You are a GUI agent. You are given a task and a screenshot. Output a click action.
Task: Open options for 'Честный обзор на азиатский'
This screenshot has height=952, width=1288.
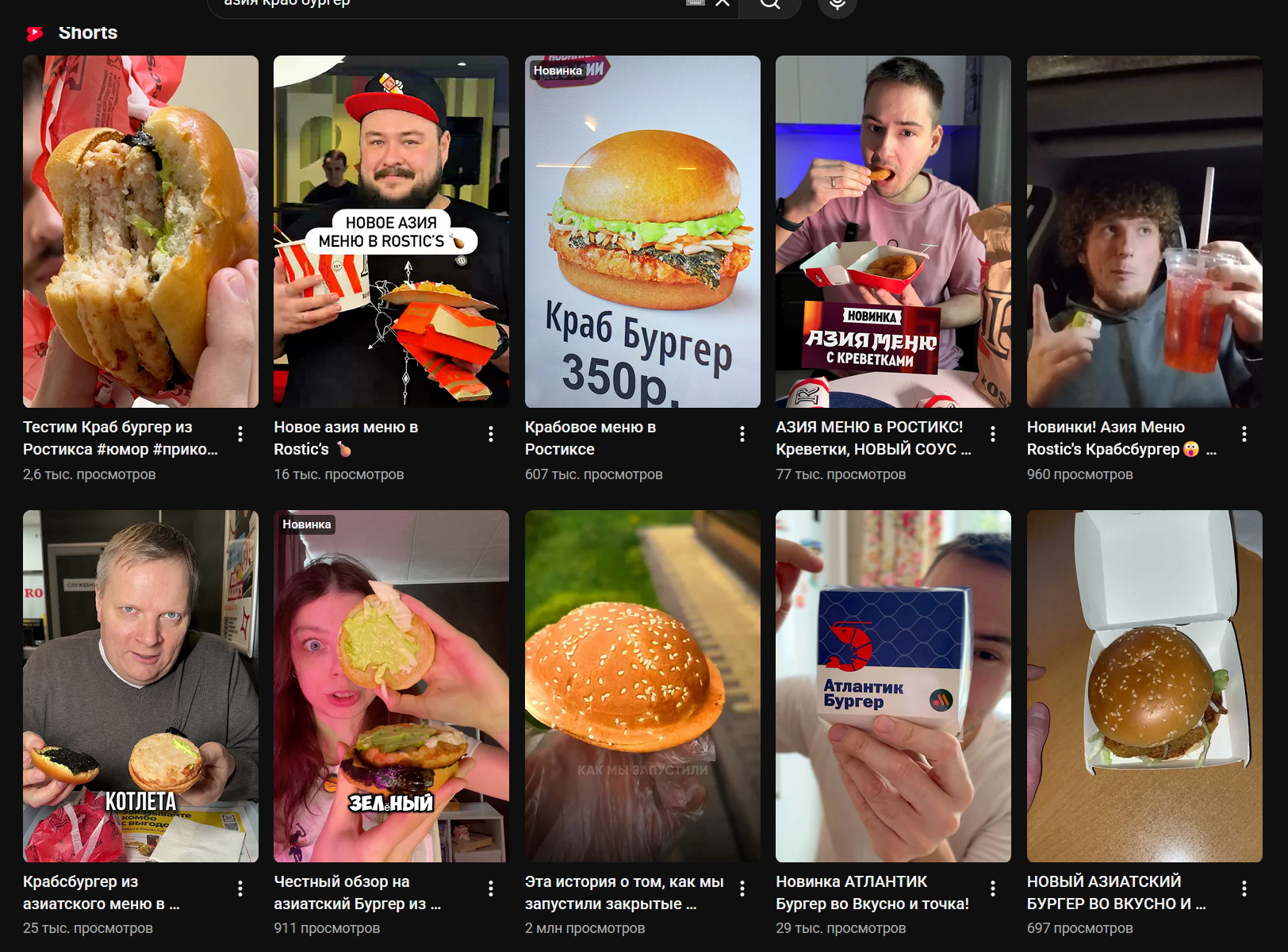click(x=491, y=889)
